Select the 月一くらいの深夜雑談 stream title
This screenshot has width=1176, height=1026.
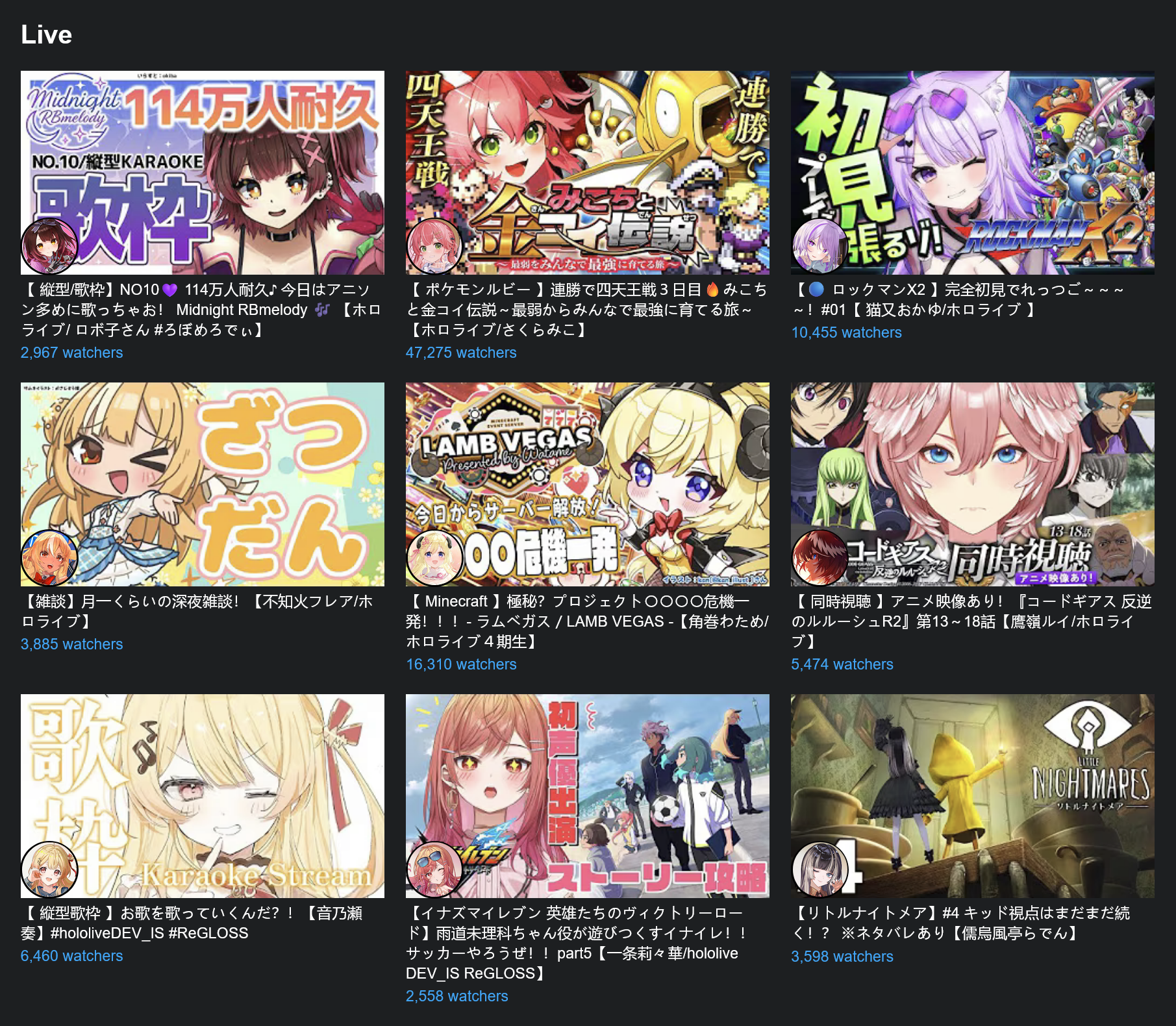pyautogui.click(x=197, y=611)
